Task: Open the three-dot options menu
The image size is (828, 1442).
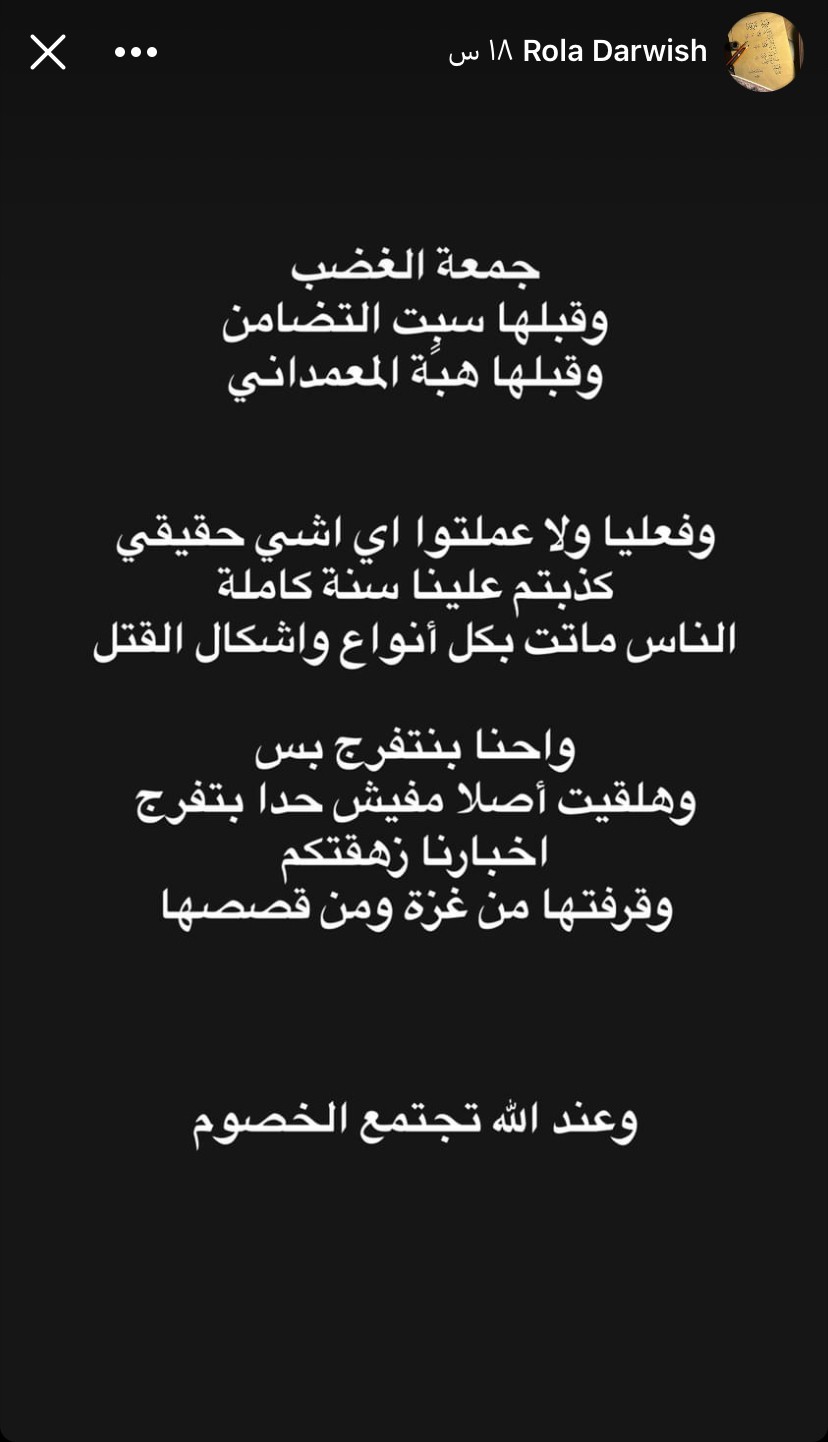Action: point(136,52)
